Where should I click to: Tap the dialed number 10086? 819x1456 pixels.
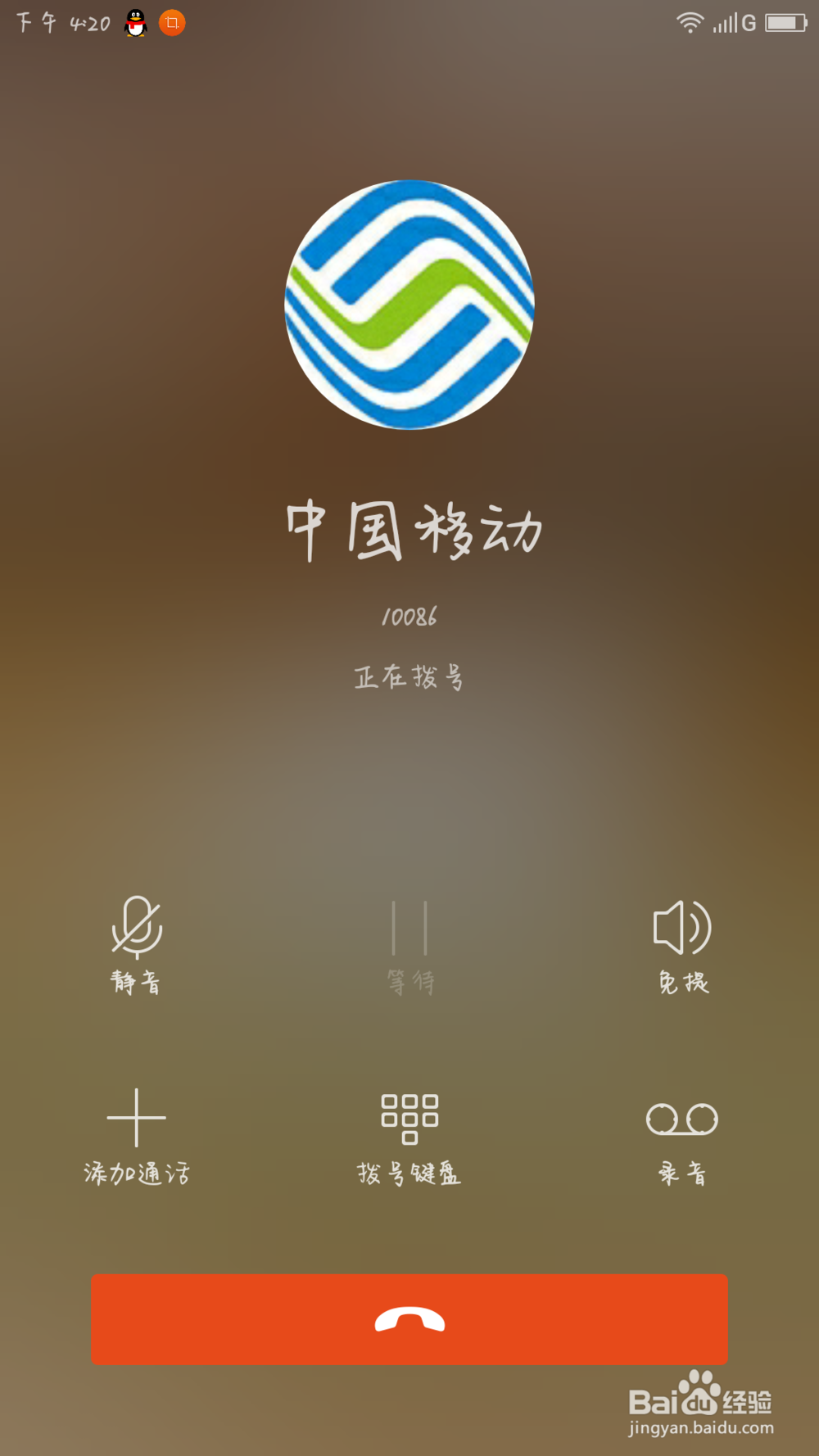pyautogui.click(x=409, y=617)
